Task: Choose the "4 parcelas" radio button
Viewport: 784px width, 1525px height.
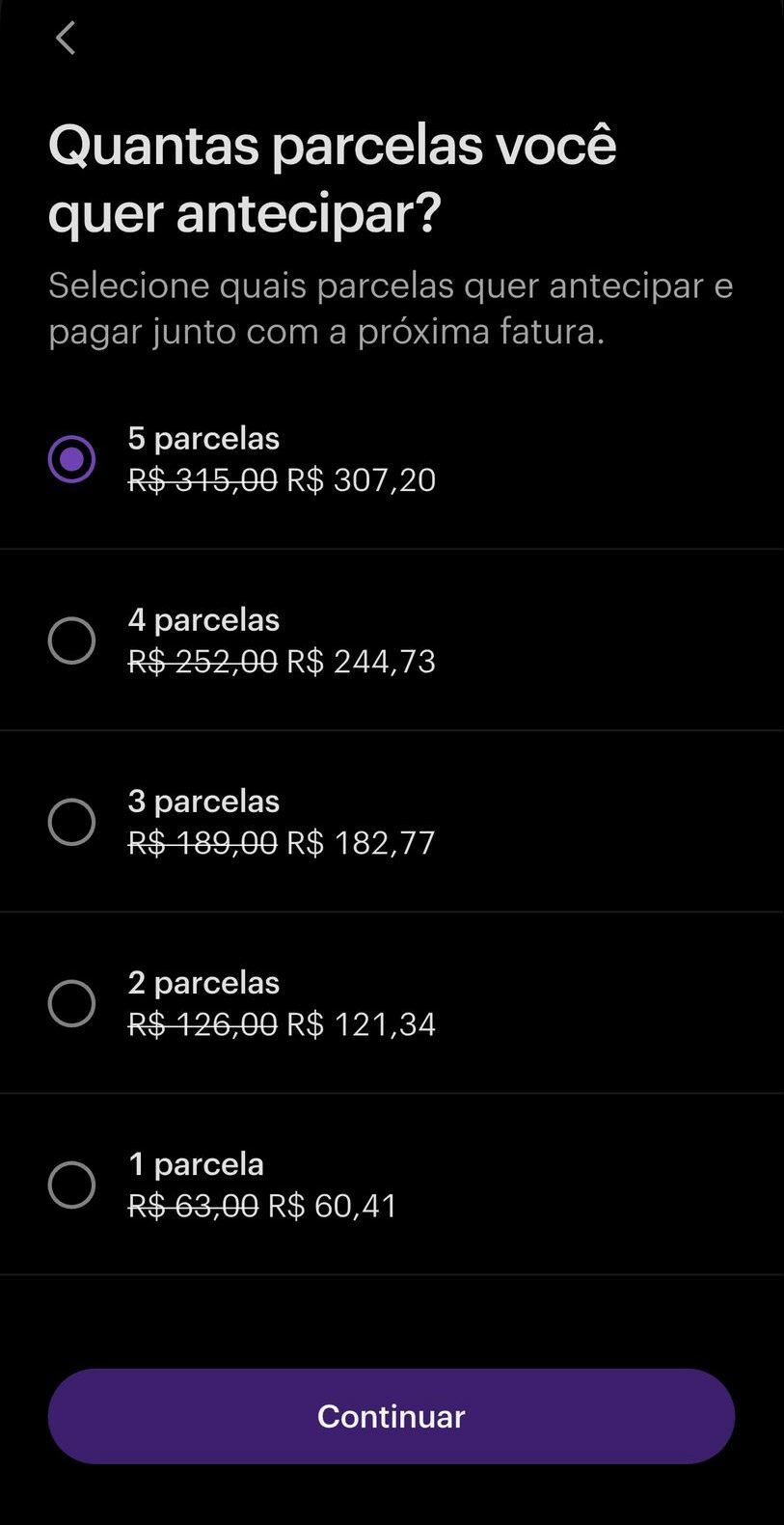Action: (x=70, y=640)
